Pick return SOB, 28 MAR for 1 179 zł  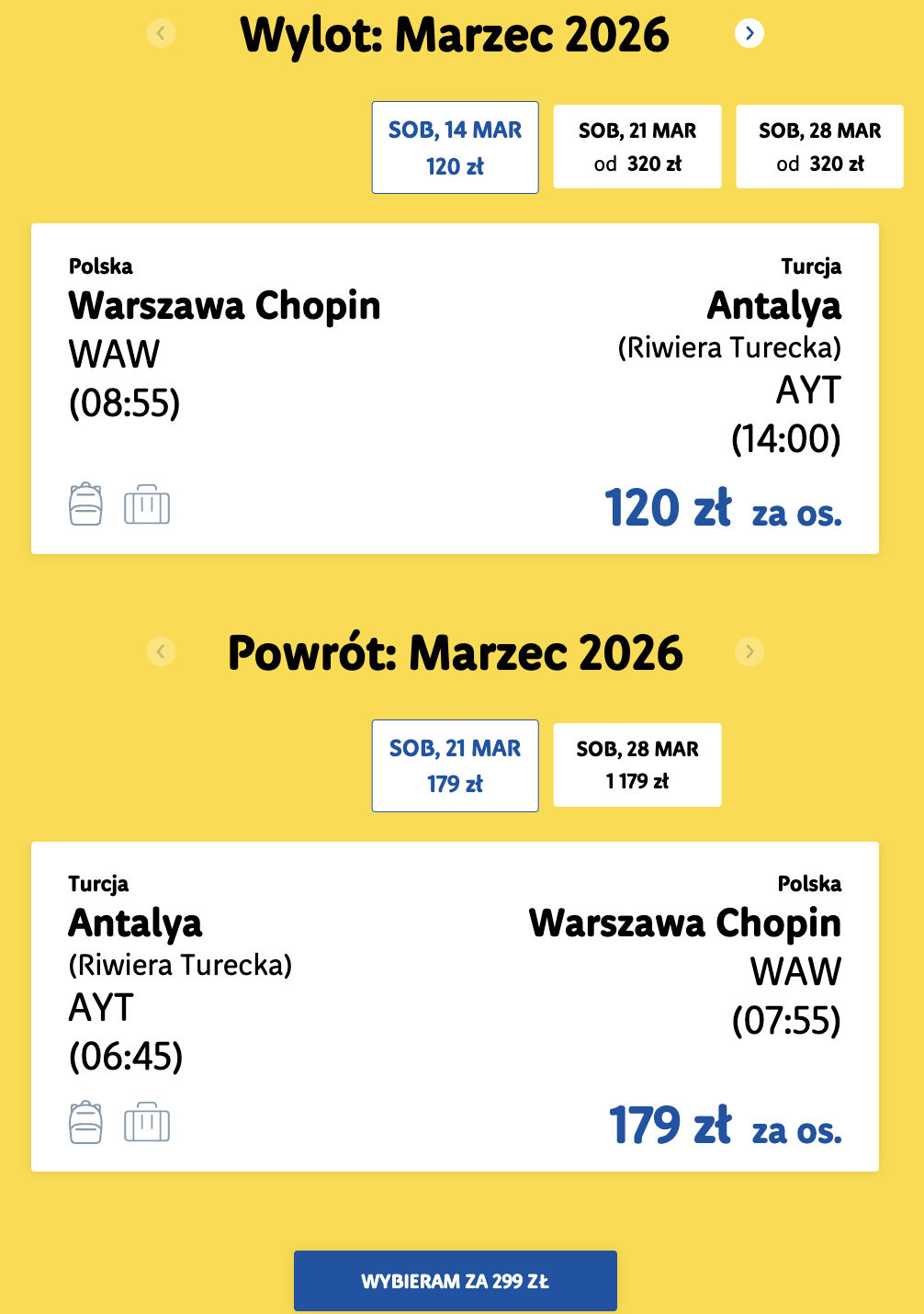(637, 765)
